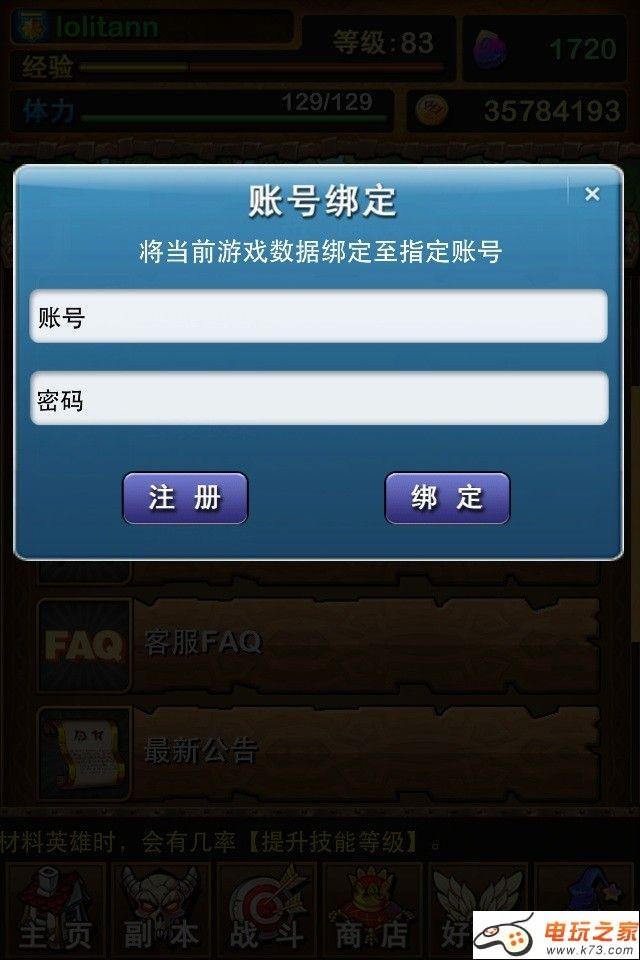The width and height of the screenshot is (640, 960).
Task: Tap the 账号 account field
Action: tap(318, 317)
